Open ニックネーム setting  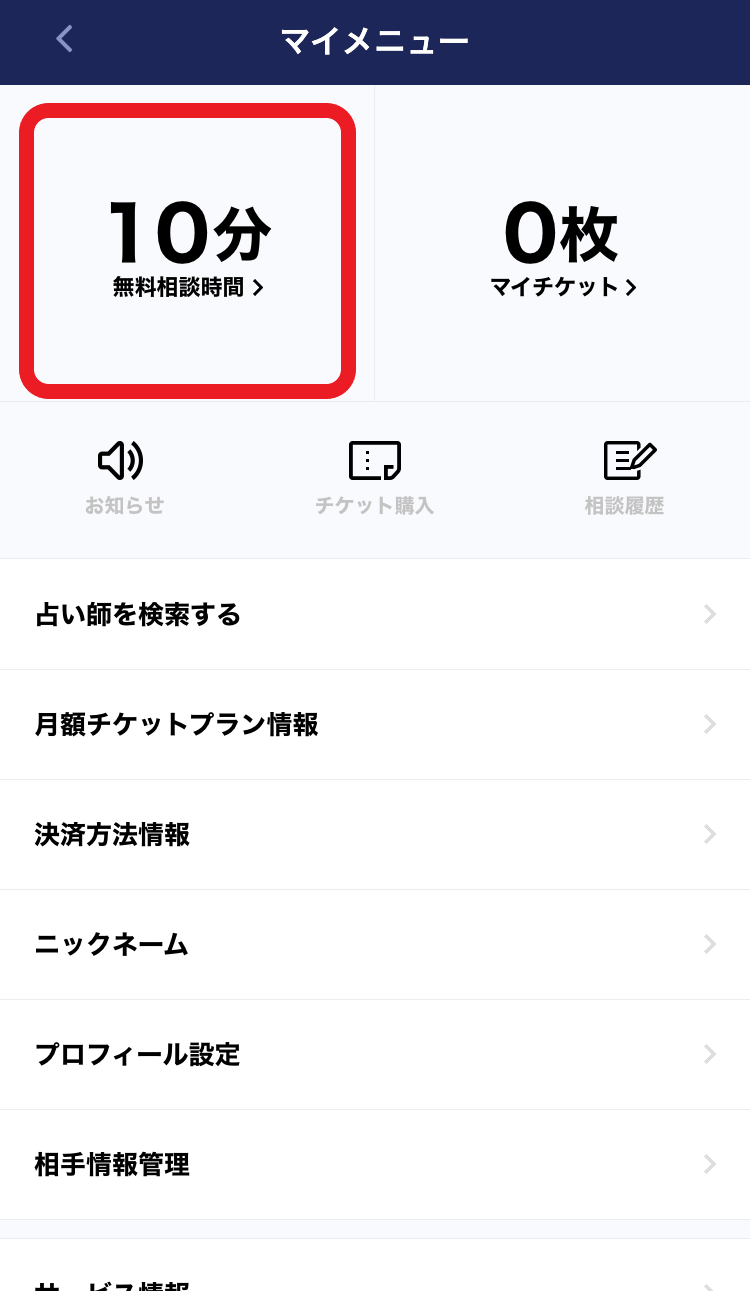[x=375, y=944]
